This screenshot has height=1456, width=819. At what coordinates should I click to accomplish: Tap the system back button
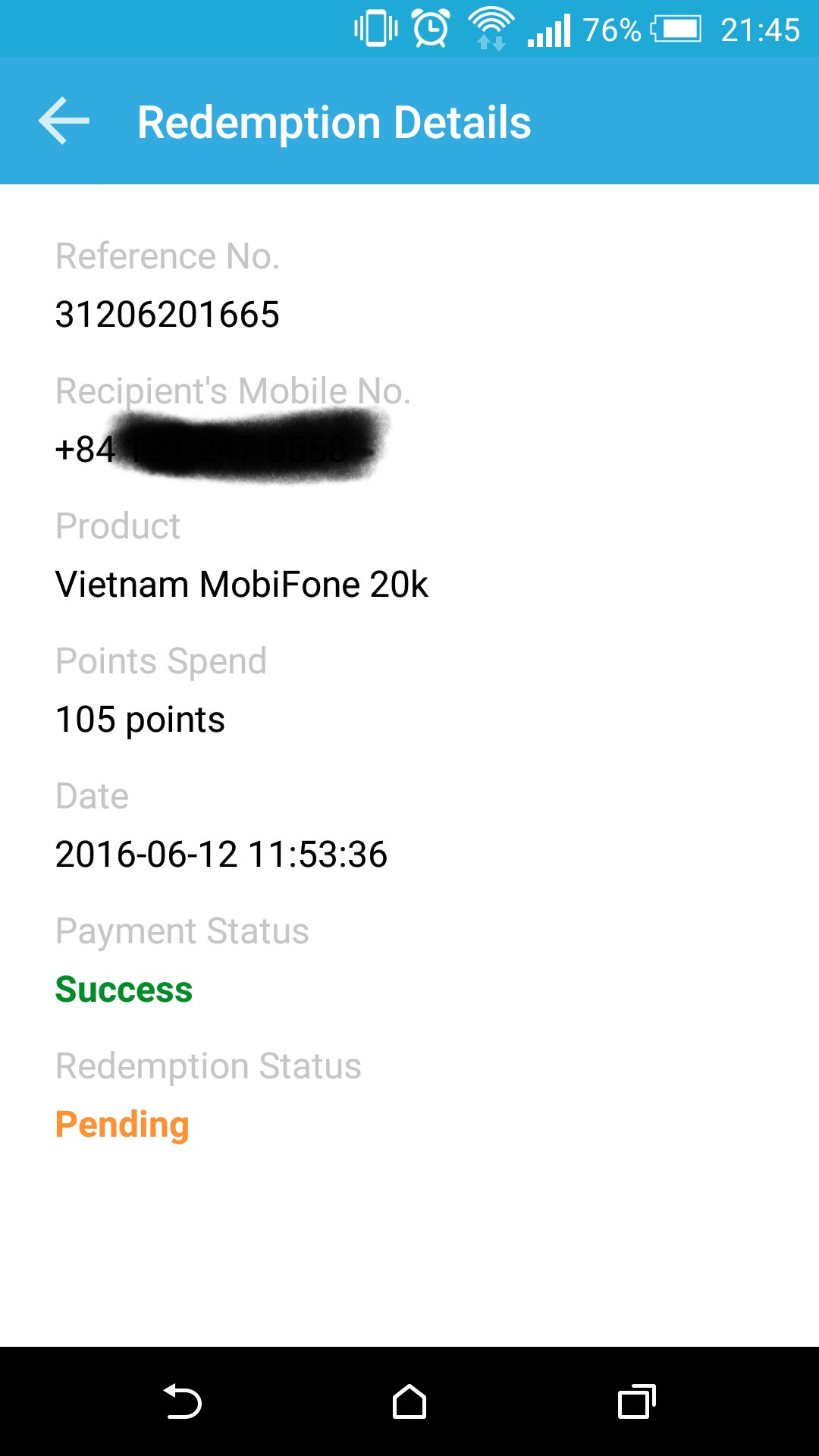(183, 1401)
